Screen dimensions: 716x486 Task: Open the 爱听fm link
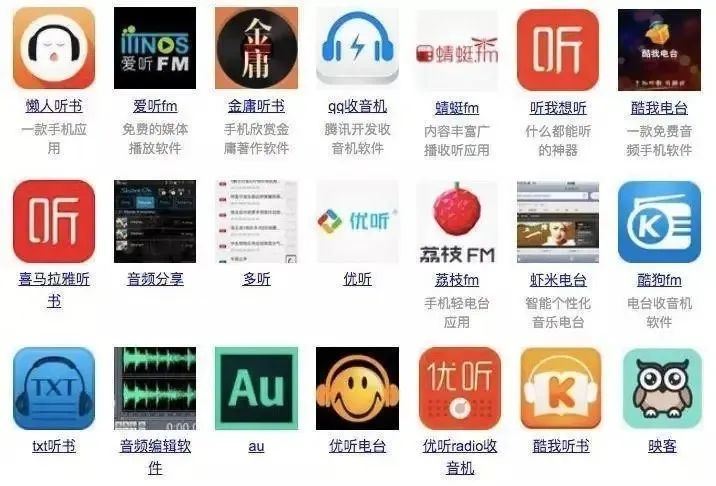[155, 107]
